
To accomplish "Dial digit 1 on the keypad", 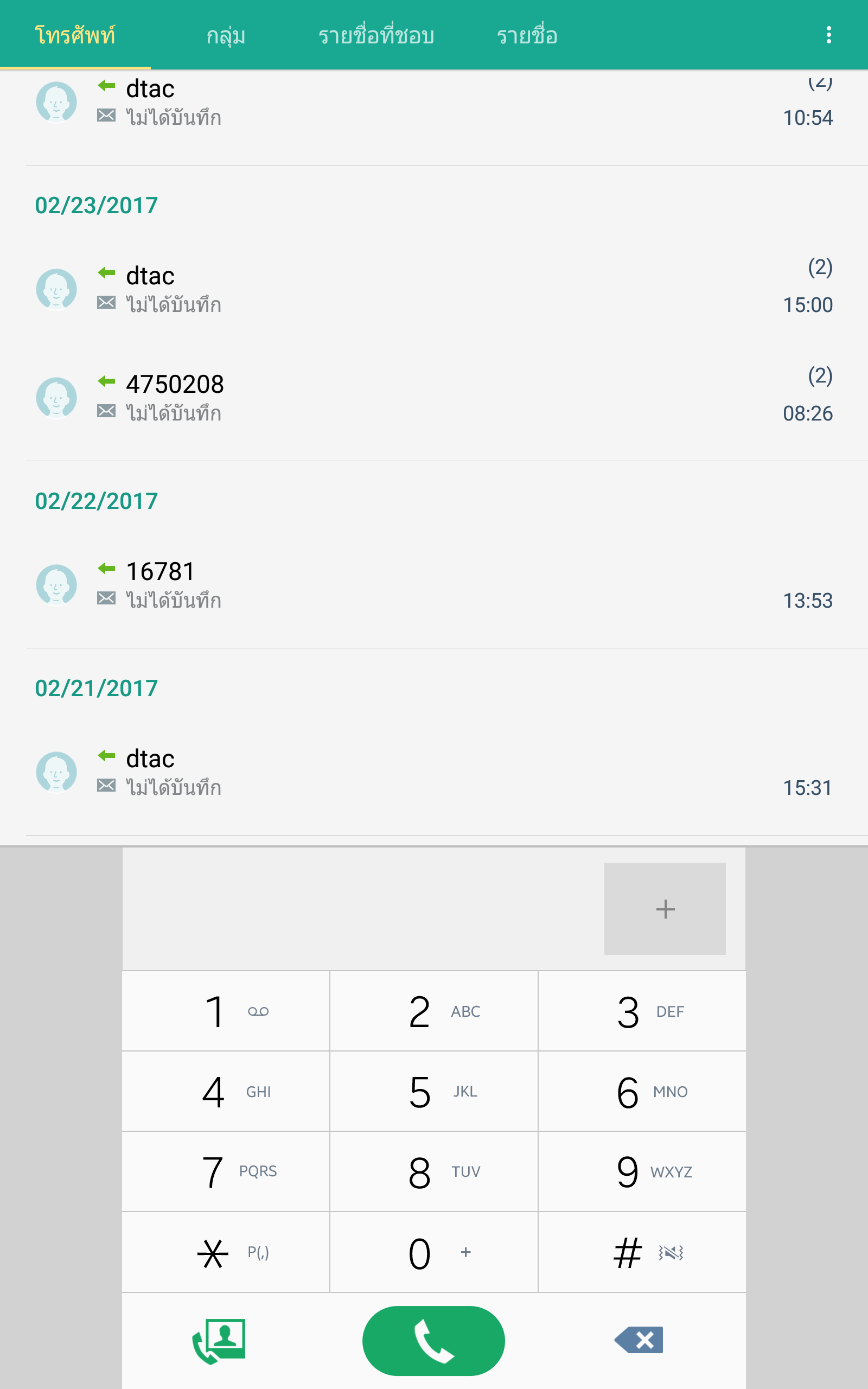I will 226,1011.
